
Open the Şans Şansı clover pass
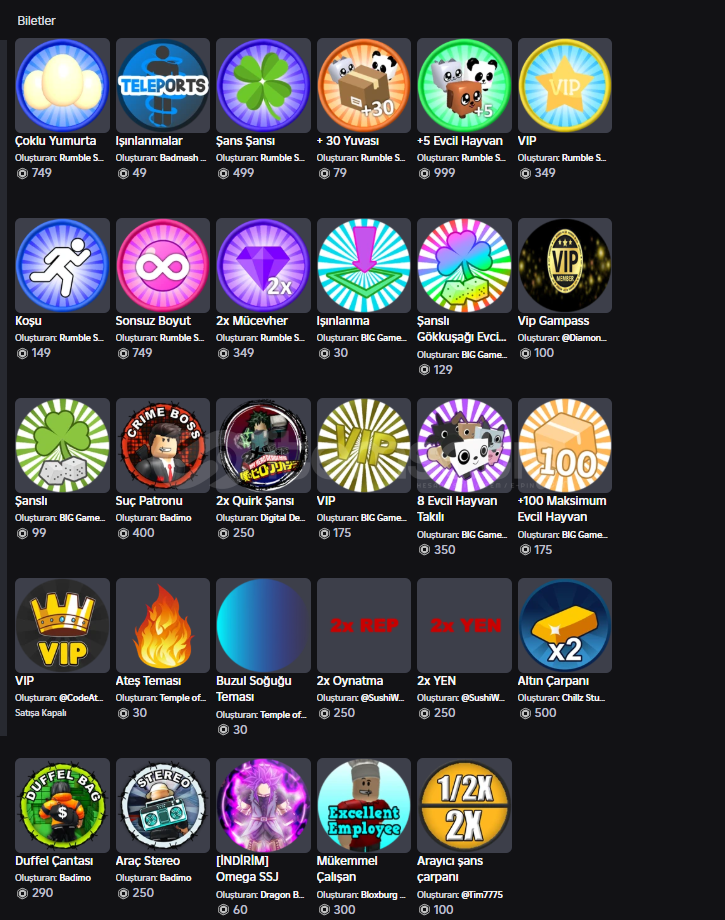263,85
